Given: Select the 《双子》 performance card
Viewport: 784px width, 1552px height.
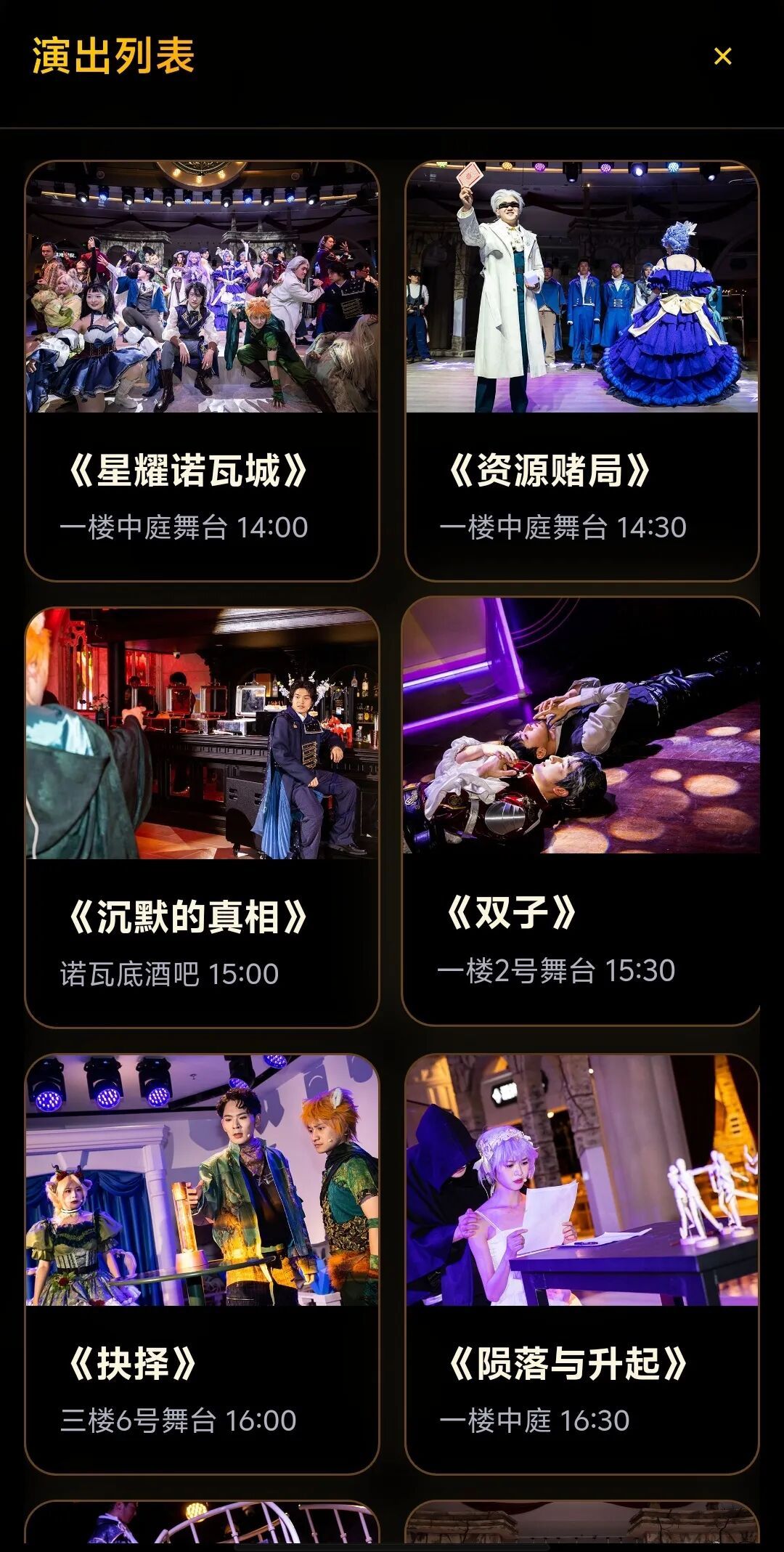Looking at the screenshot, I should [581, 810].
